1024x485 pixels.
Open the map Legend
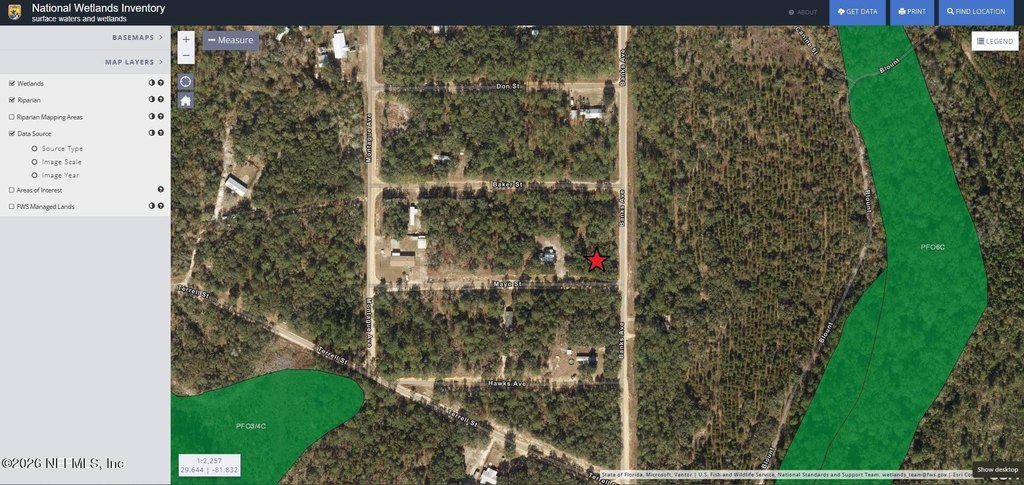tap(995, 41)
